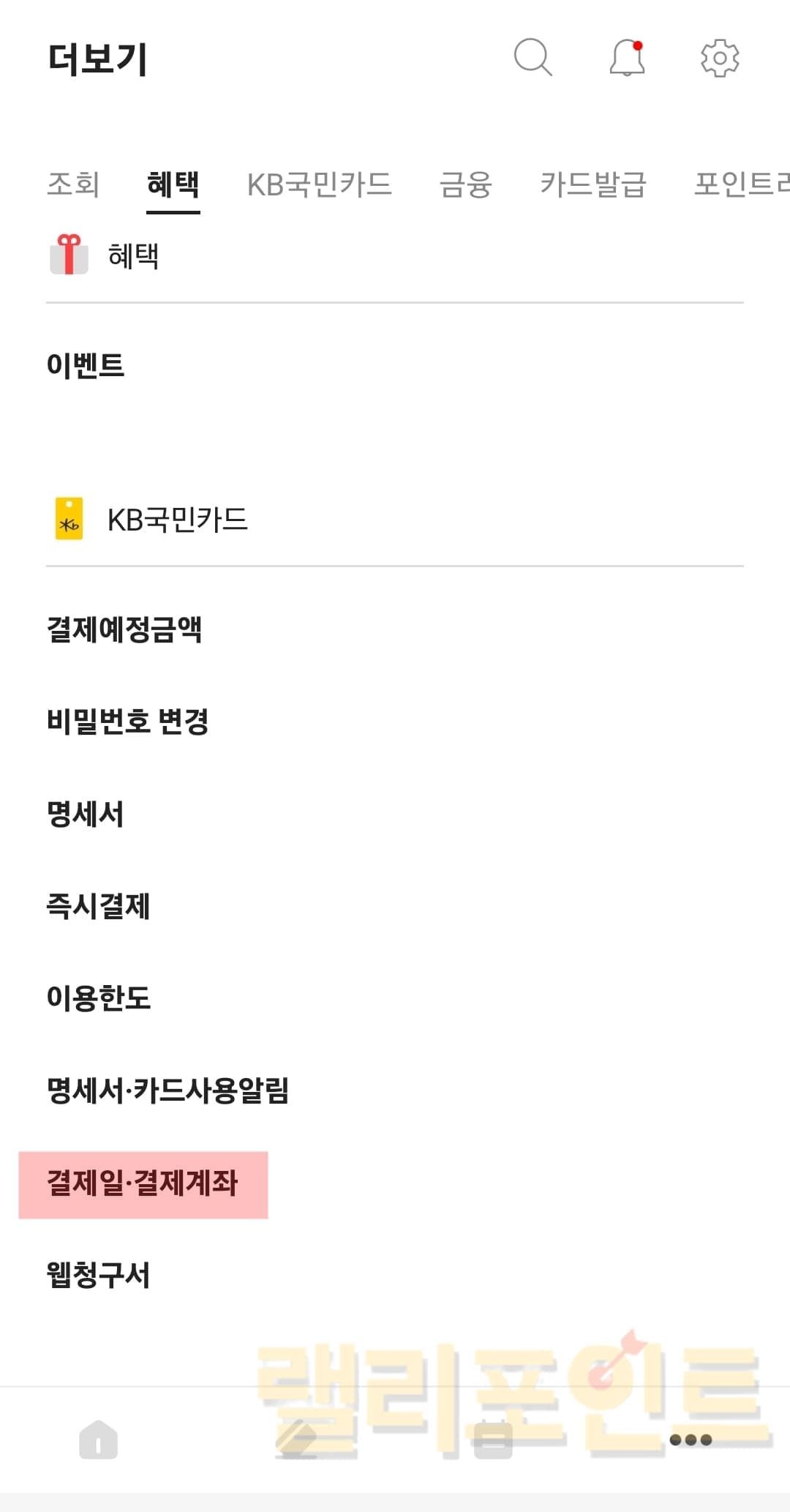The width and height of the screenshot is (790, 1512).
Task: Switch to the 조회 tab
Action: coord(73,184)
